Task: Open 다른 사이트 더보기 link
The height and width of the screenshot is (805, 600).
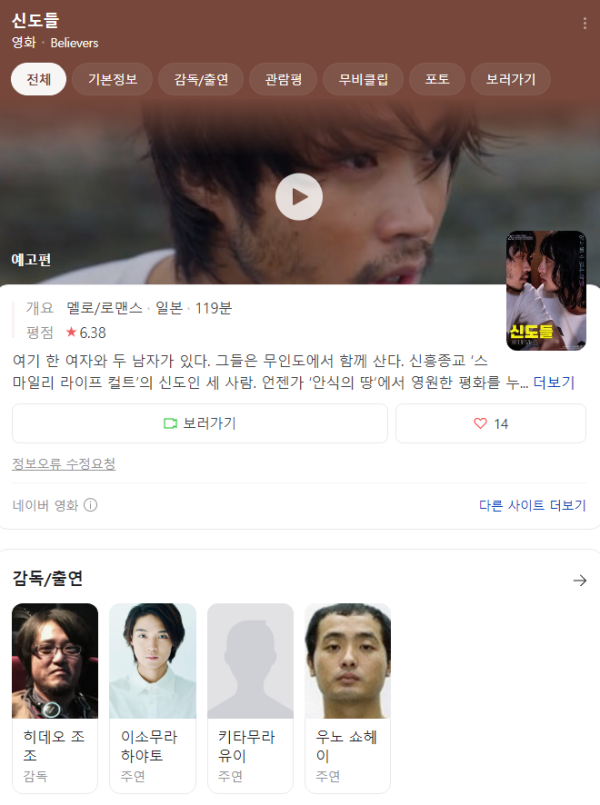Action: (x=532, y=505)
